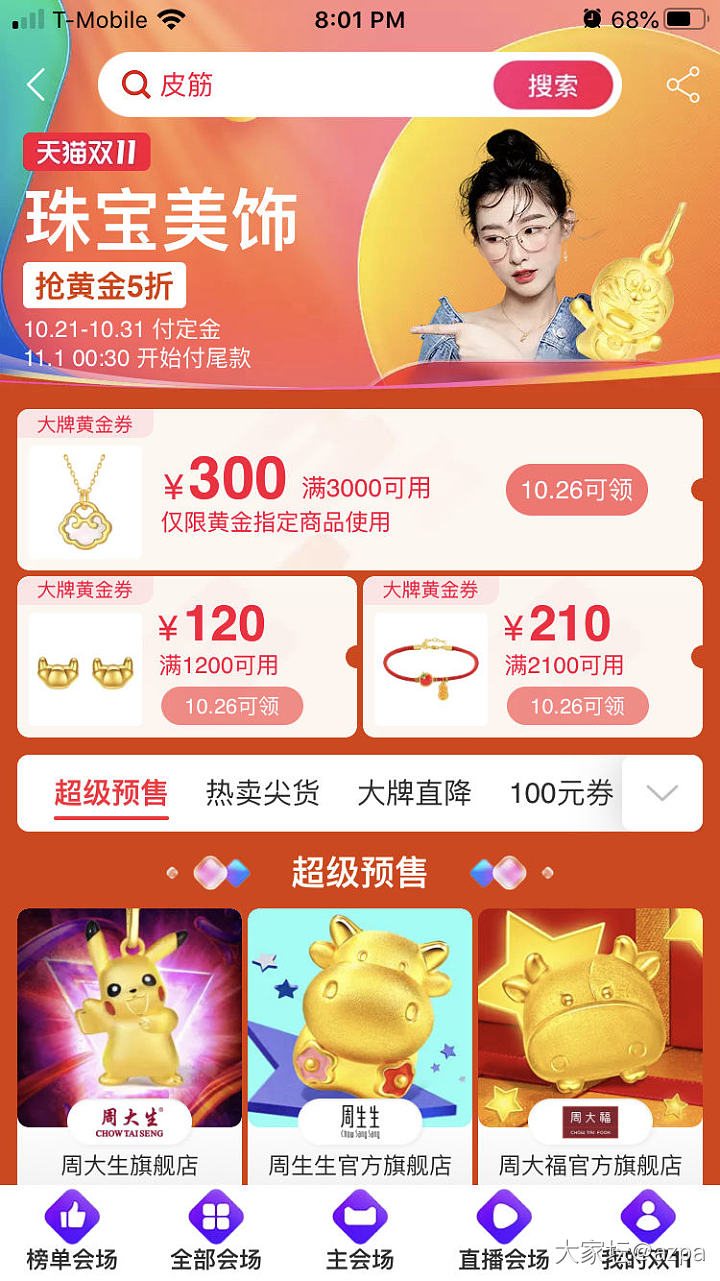
Task: Claim the ¥120 gold coupon
Action: point(231,706)
